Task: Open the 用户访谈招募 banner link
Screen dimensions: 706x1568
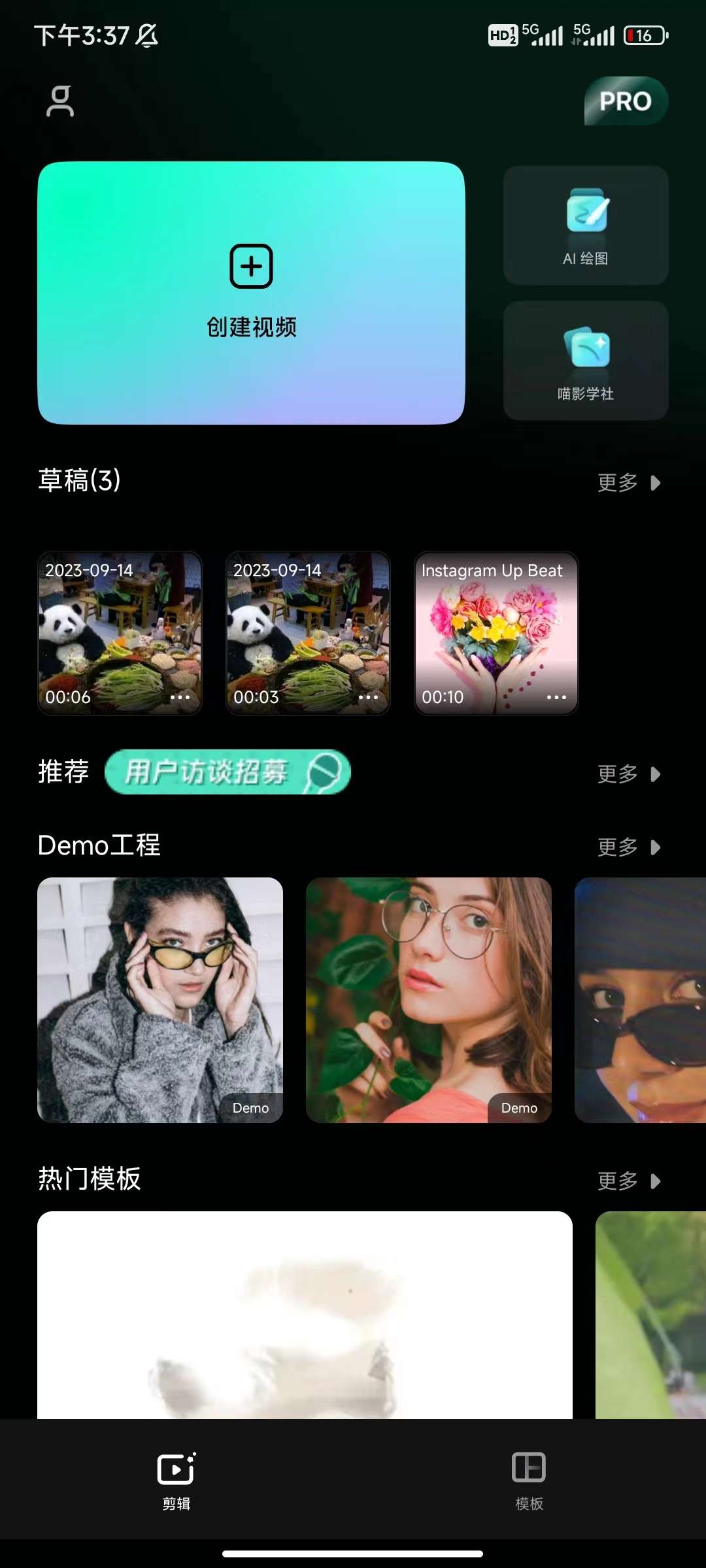Action: coord(229,772)
